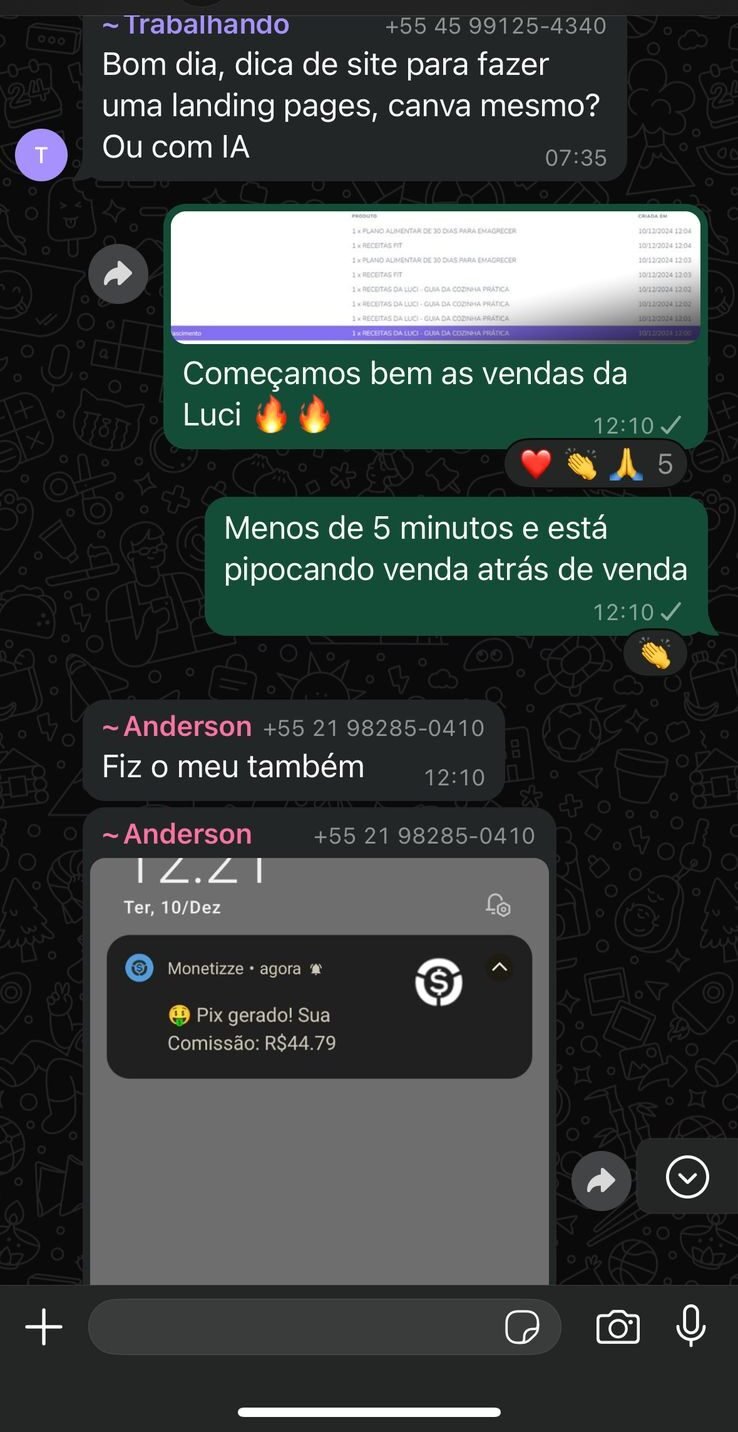Forward Anderson's Monetizze screenshot
Viewport: 738px width, 1432px height.
(x=601, y=1182)
